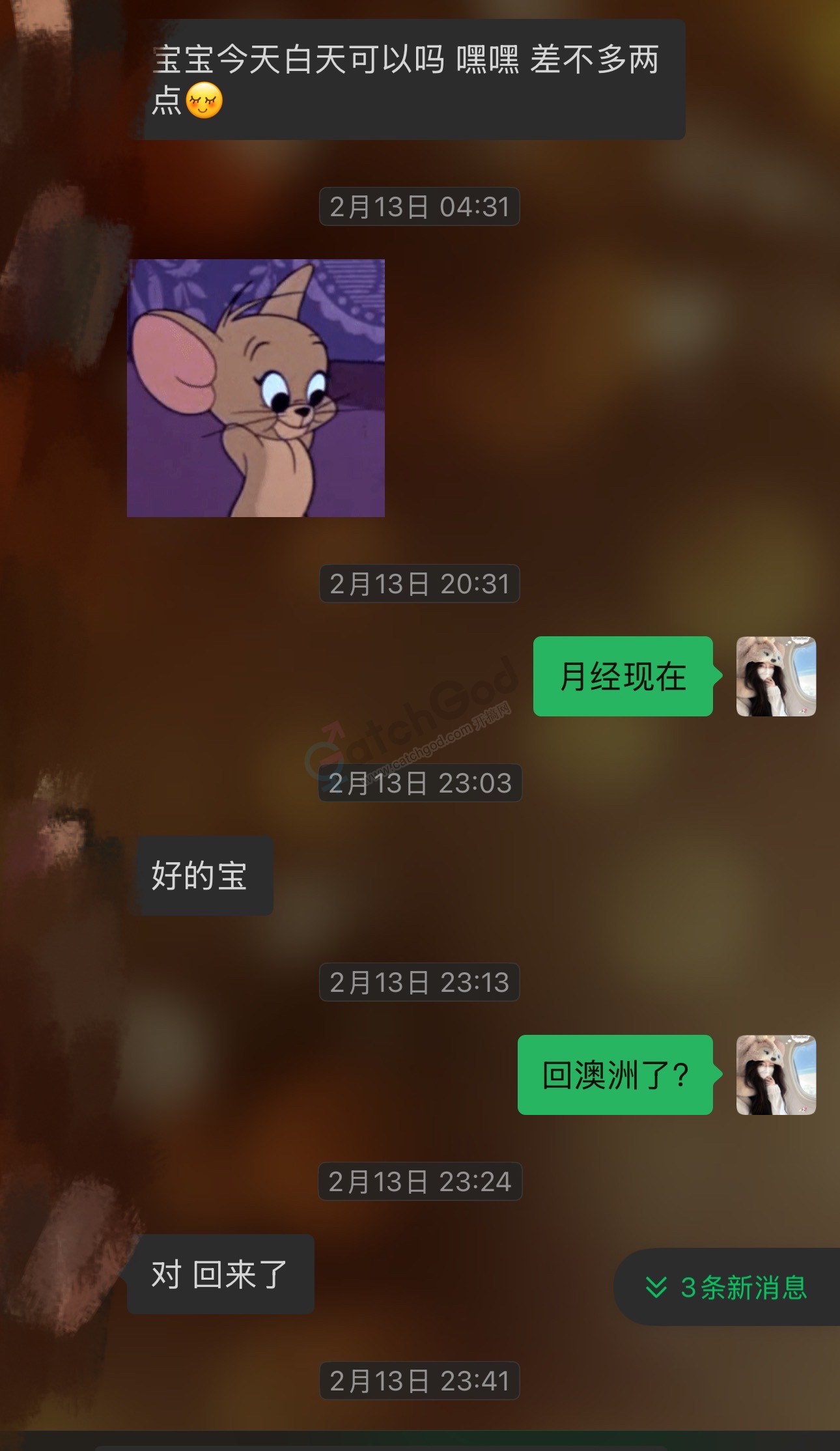Open the cartoon mouse sticker image
The image size is (840, 1451).
[256, 388]
